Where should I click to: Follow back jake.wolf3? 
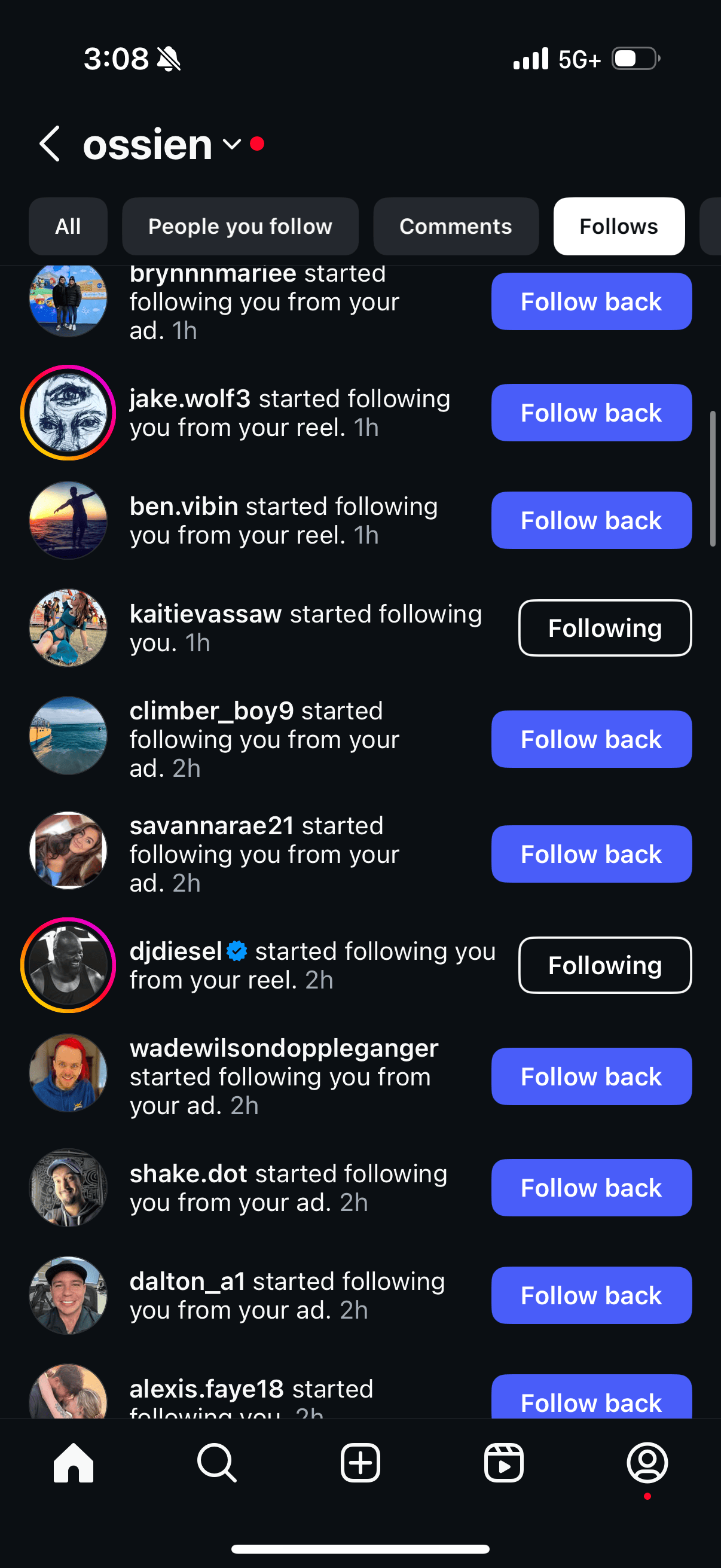[591, 413]
